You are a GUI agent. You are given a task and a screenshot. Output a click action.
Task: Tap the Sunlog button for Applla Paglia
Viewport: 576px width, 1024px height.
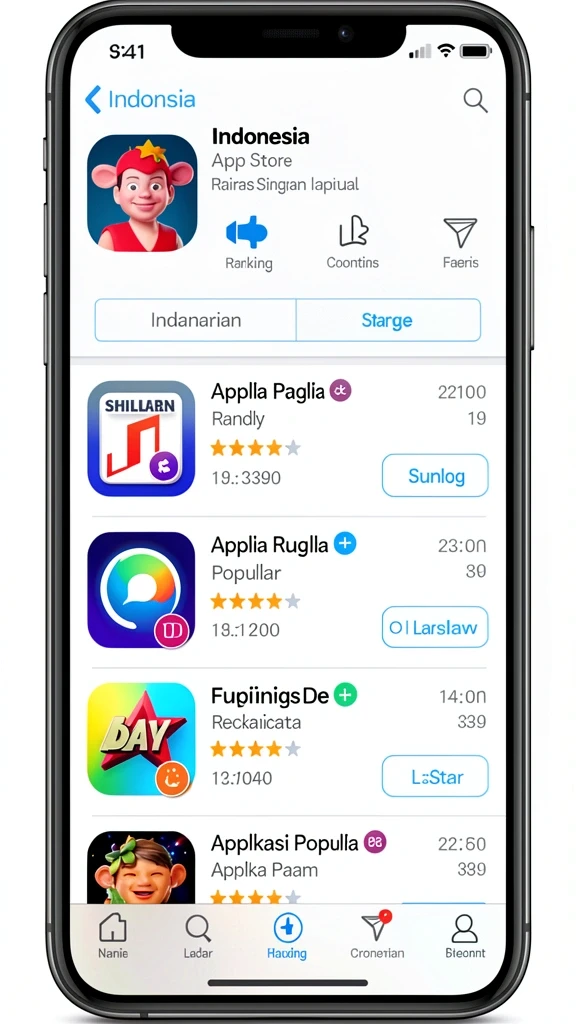[x=435, y=475]
